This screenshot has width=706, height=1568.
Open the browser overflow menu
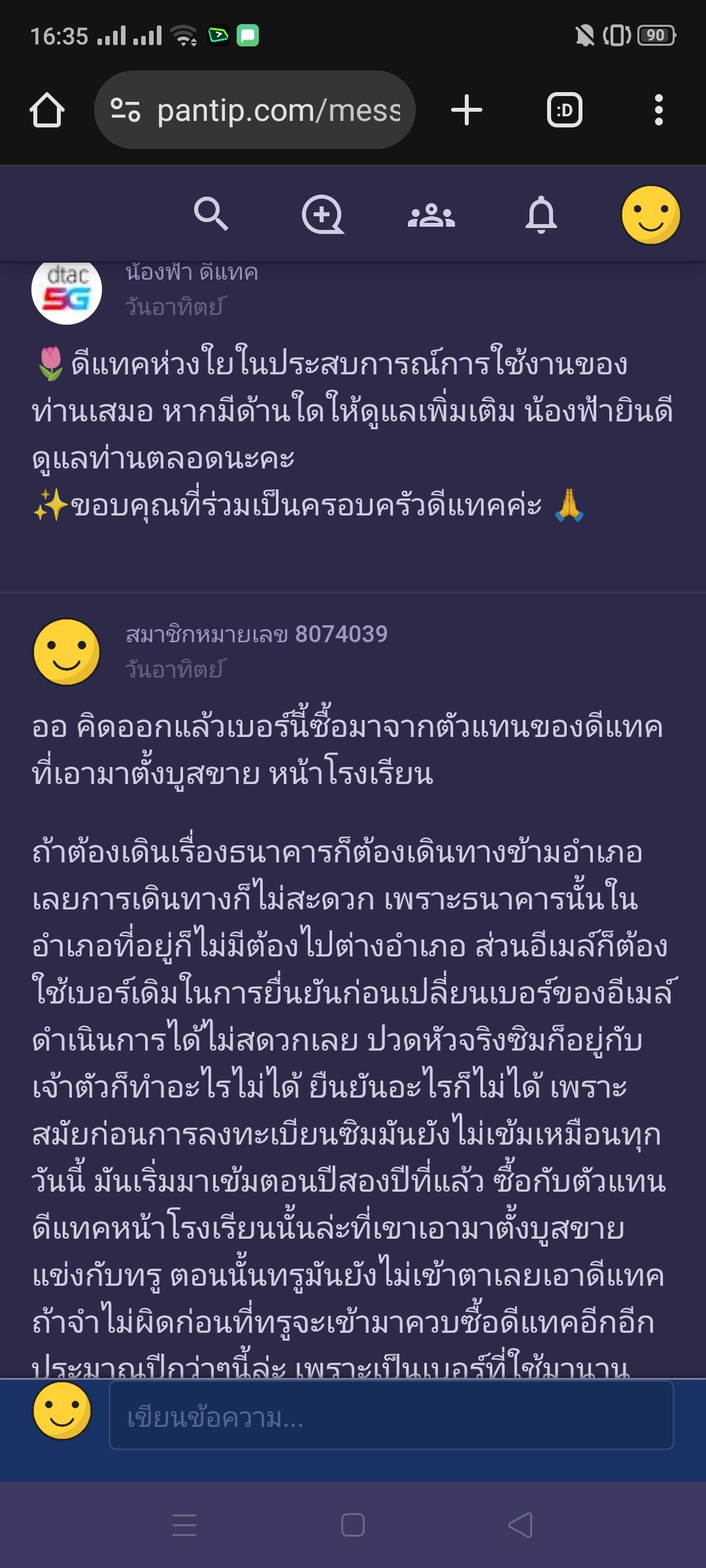point(659,110)
